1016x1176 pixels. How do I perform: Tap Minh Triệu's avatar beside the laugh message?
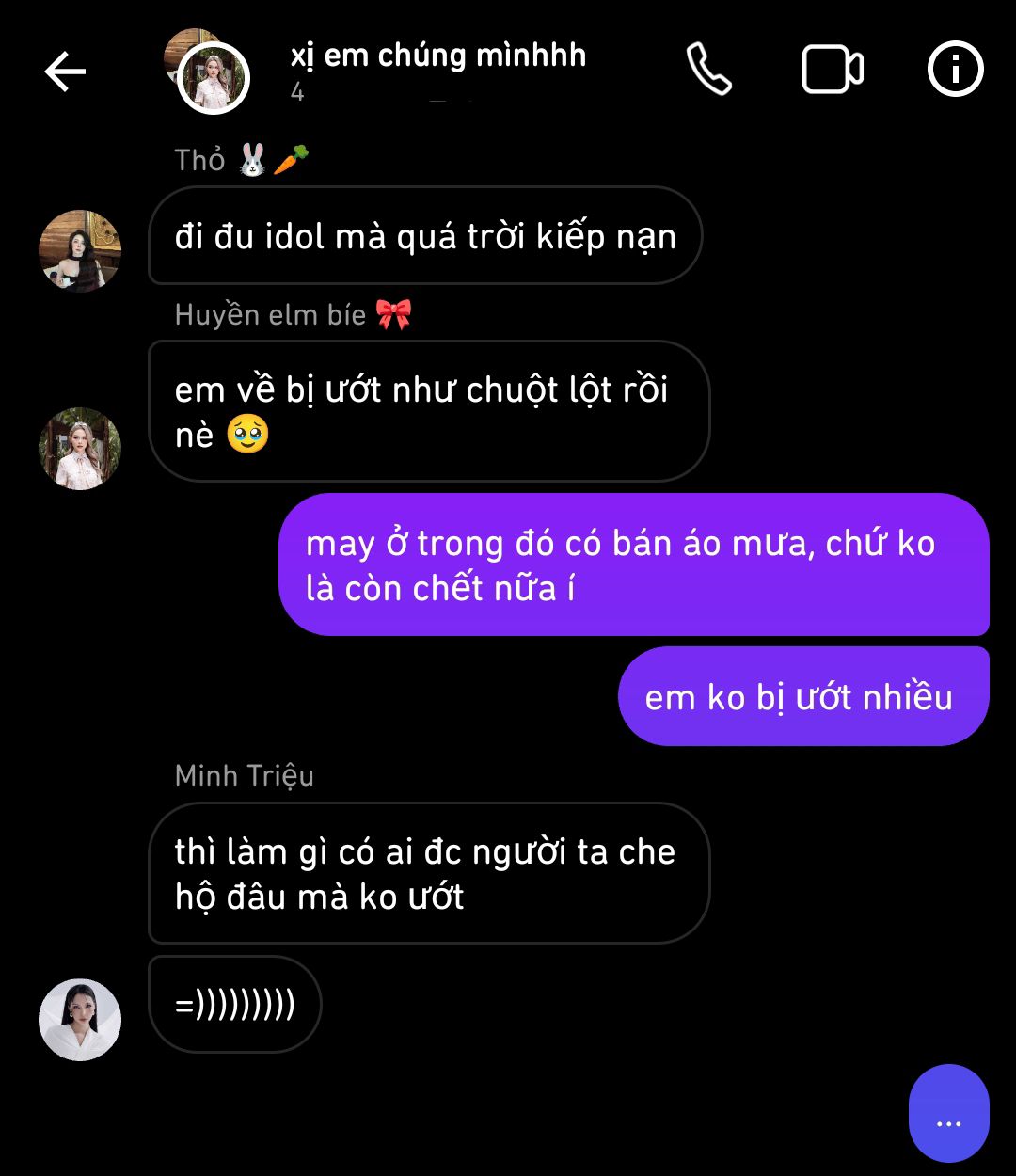80,1020
